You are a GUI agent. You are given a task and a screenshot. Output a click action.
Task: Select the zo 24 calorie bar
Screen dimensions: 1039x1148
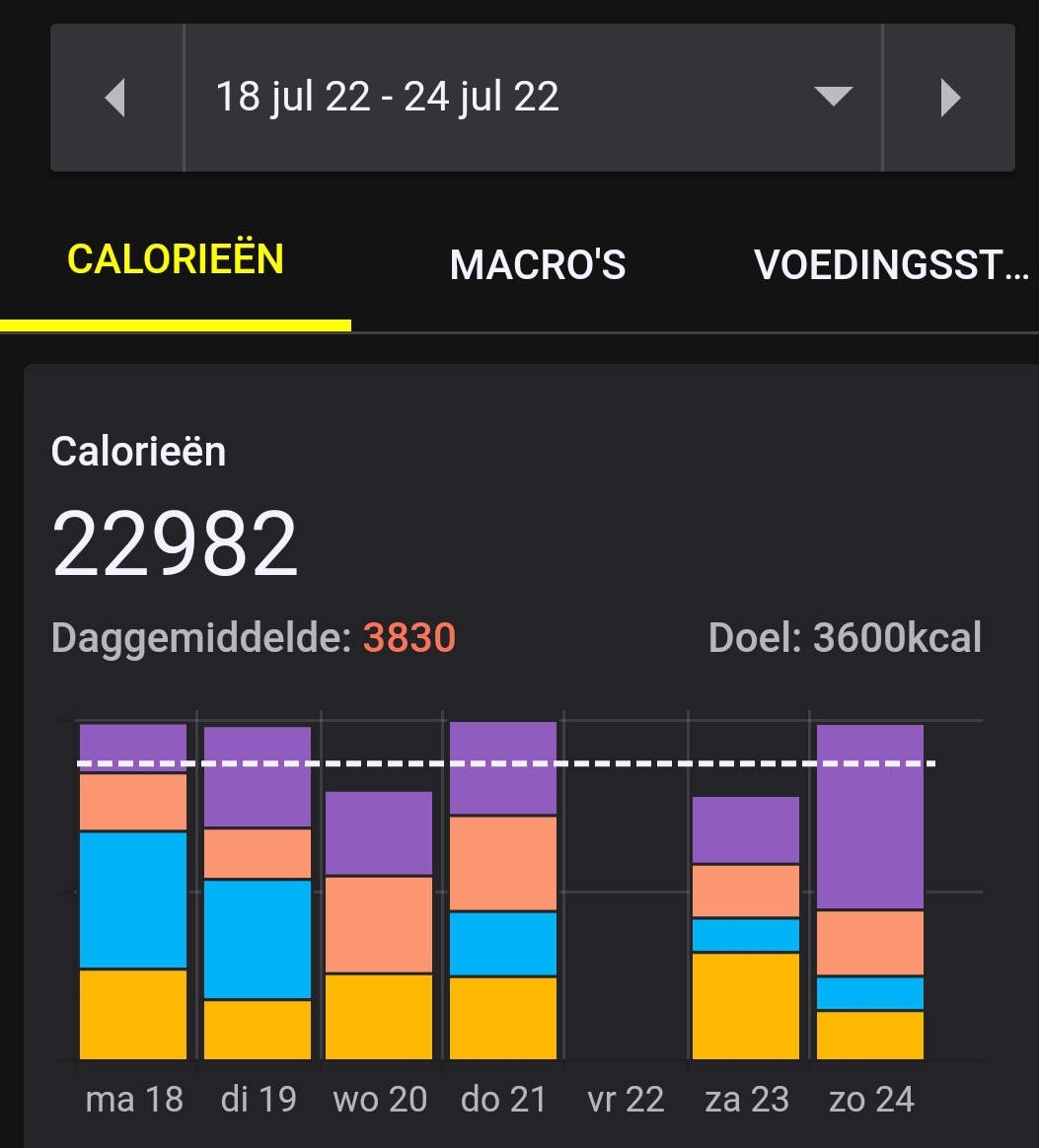pyautogui.click(x=869, y=888)
